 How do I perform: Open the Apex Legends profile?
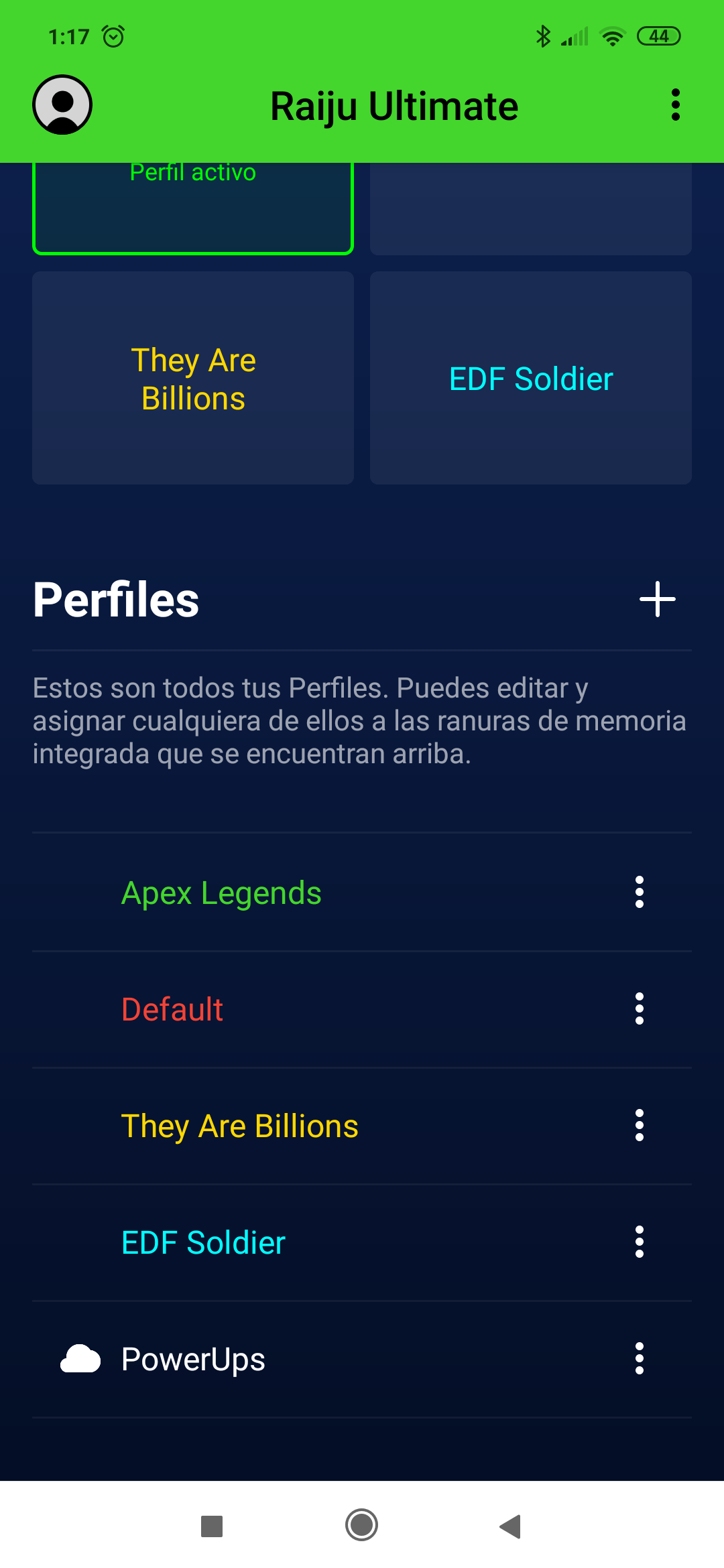(221, 893)
